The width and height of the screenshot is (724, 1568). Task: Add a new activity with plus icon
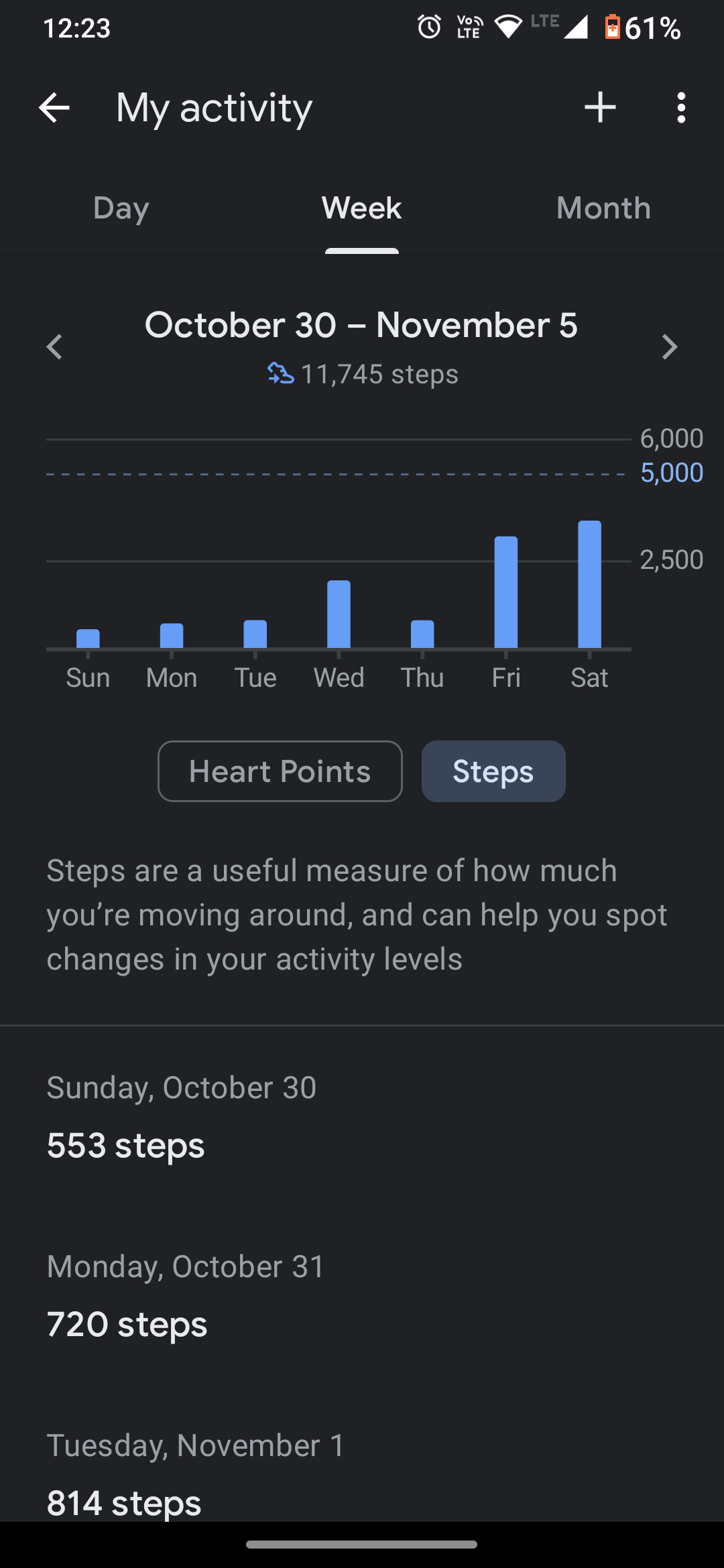pyautogui.click(x=600, y=107)
